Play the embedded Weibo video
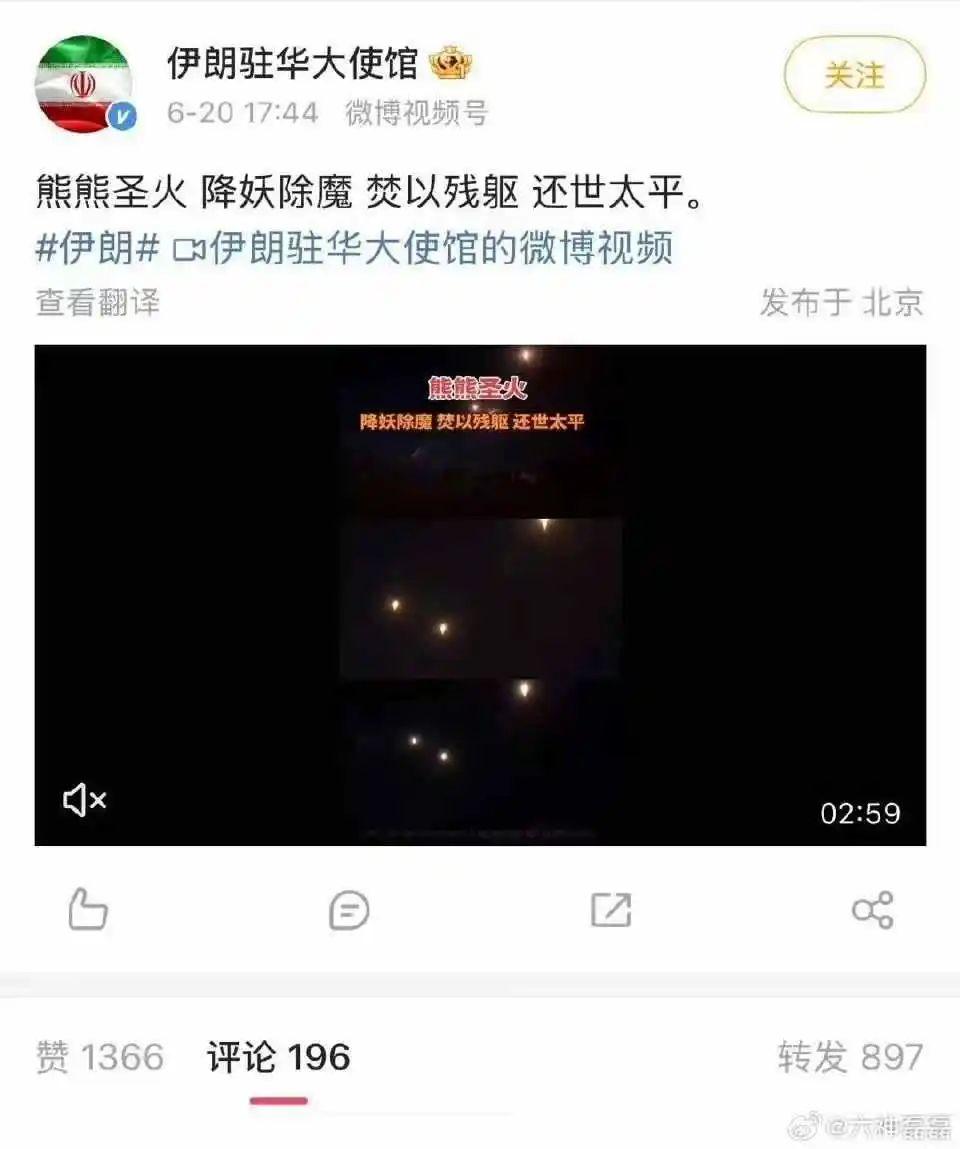This screenshot has width=960, height=1149. [x=480, y=595]
